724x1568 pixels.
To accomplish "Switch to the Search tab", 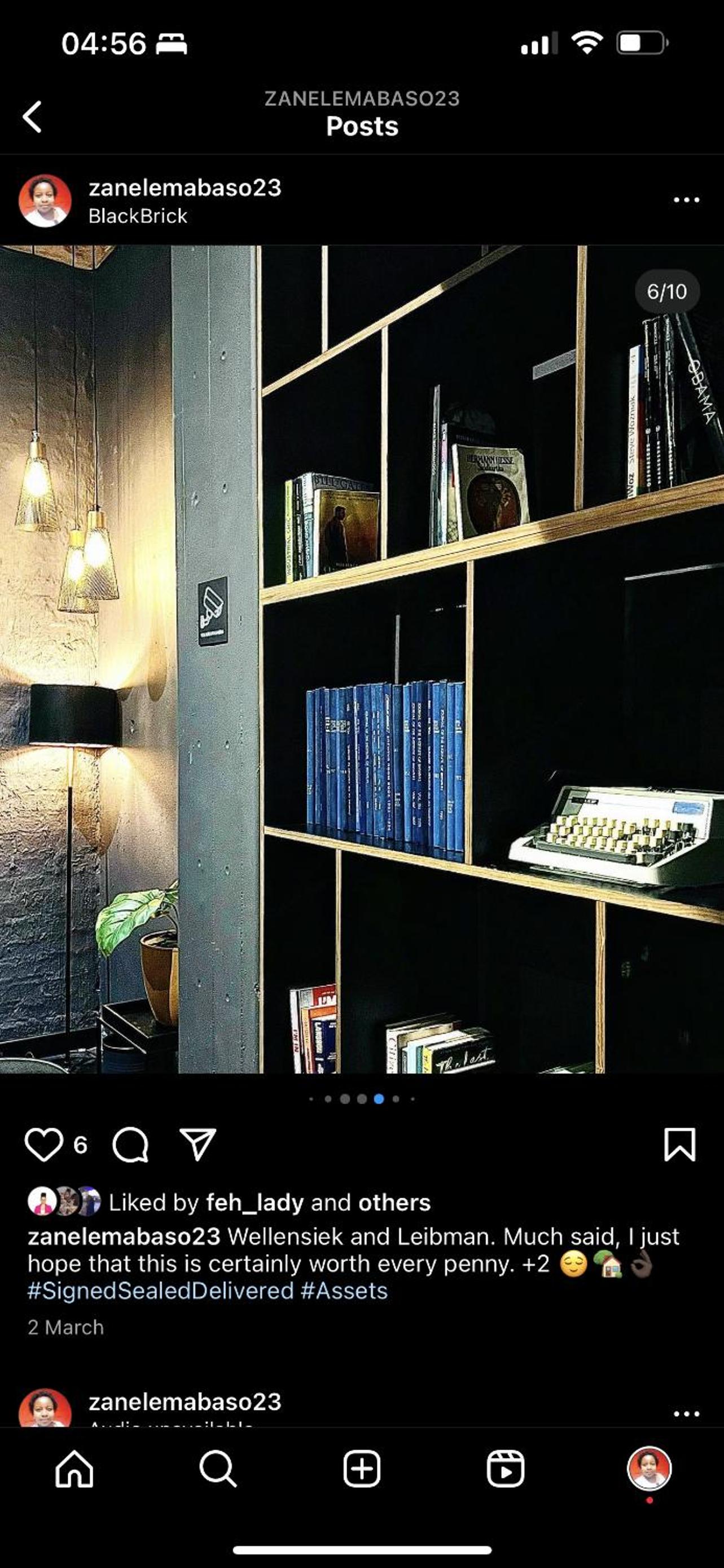I will (218, 1468).
